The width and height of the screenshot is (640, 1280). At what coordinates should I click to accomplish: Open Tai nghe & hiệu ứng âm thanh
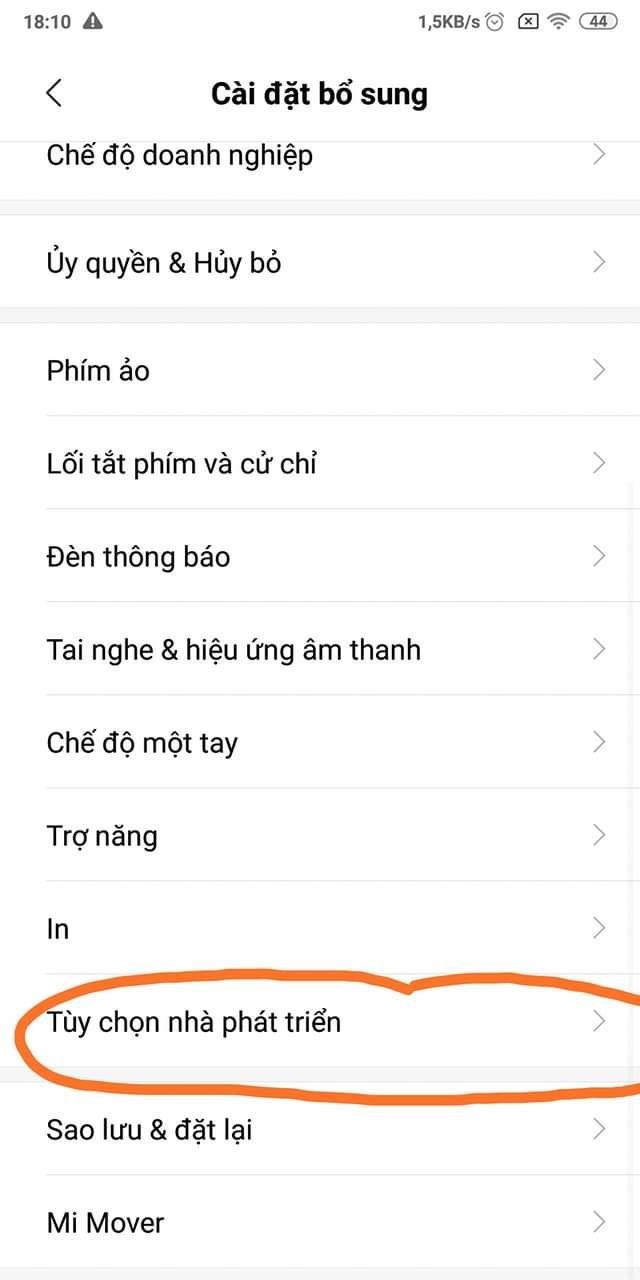320,649
